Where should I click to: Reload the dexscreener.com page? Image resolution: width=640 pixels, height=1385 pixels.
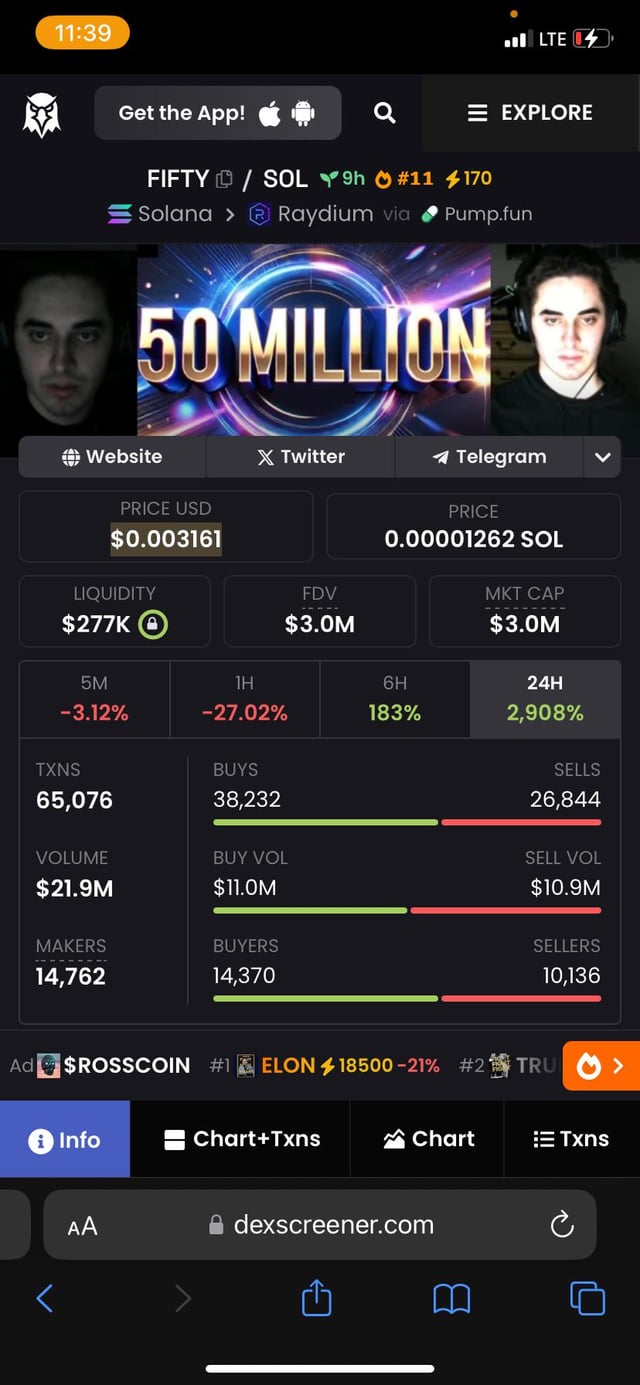(562, 1224)
